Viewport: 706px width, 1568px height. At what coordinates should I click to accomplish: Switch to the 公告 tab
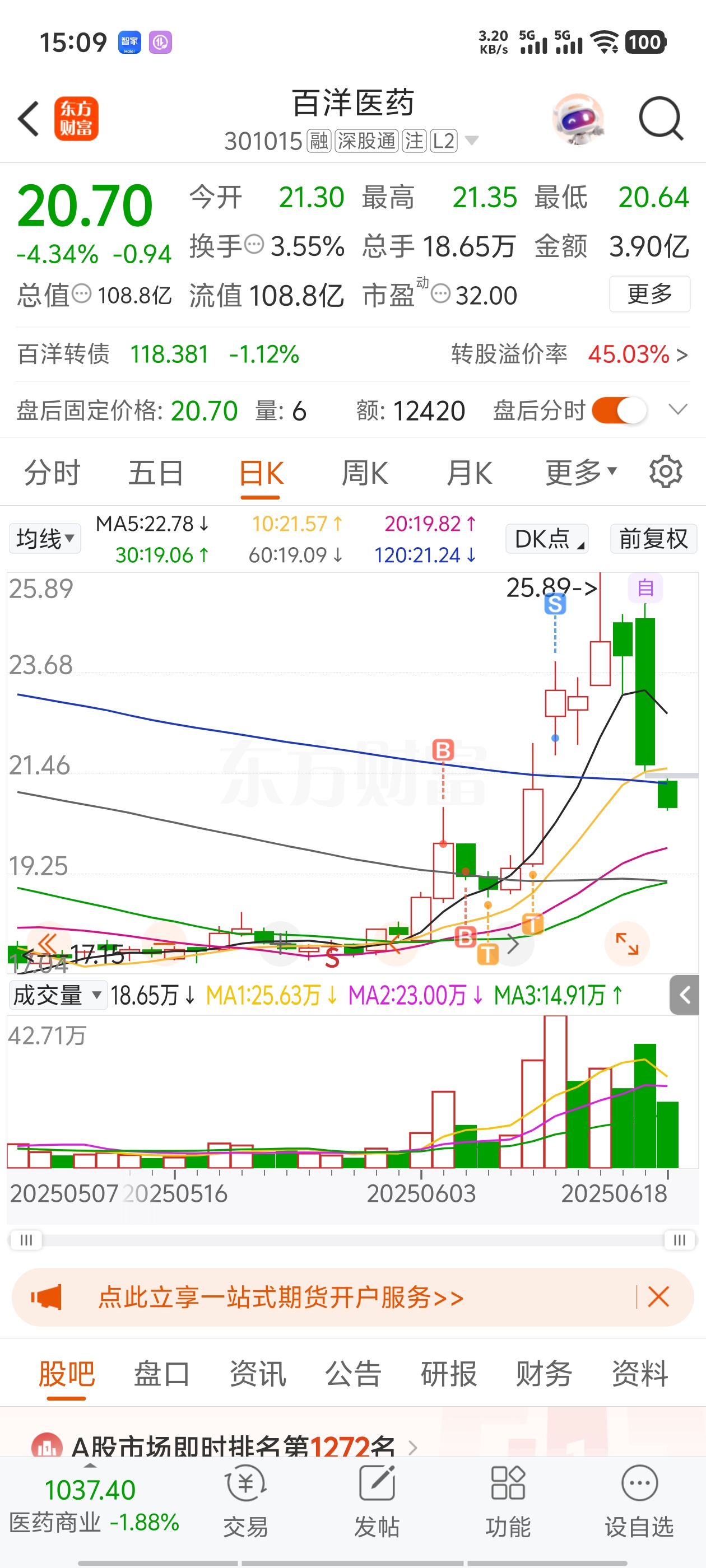point(354,1374)
